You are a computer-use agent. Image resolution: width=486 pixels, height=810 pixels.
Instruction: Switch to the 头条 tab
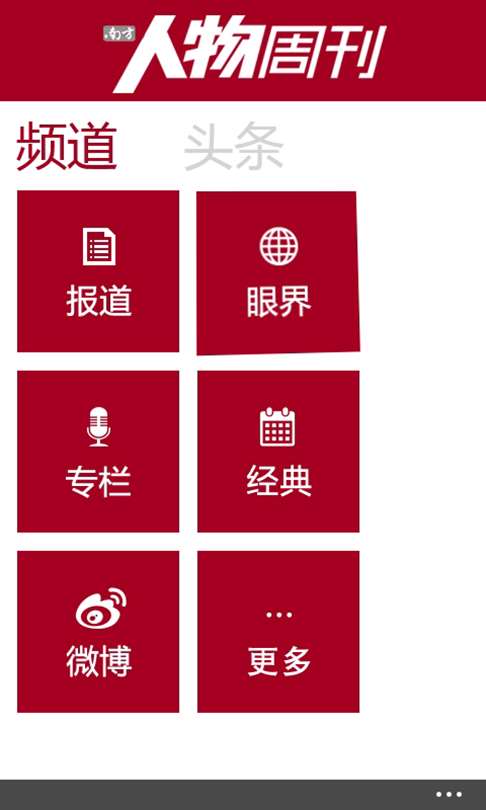coord(233,147)
